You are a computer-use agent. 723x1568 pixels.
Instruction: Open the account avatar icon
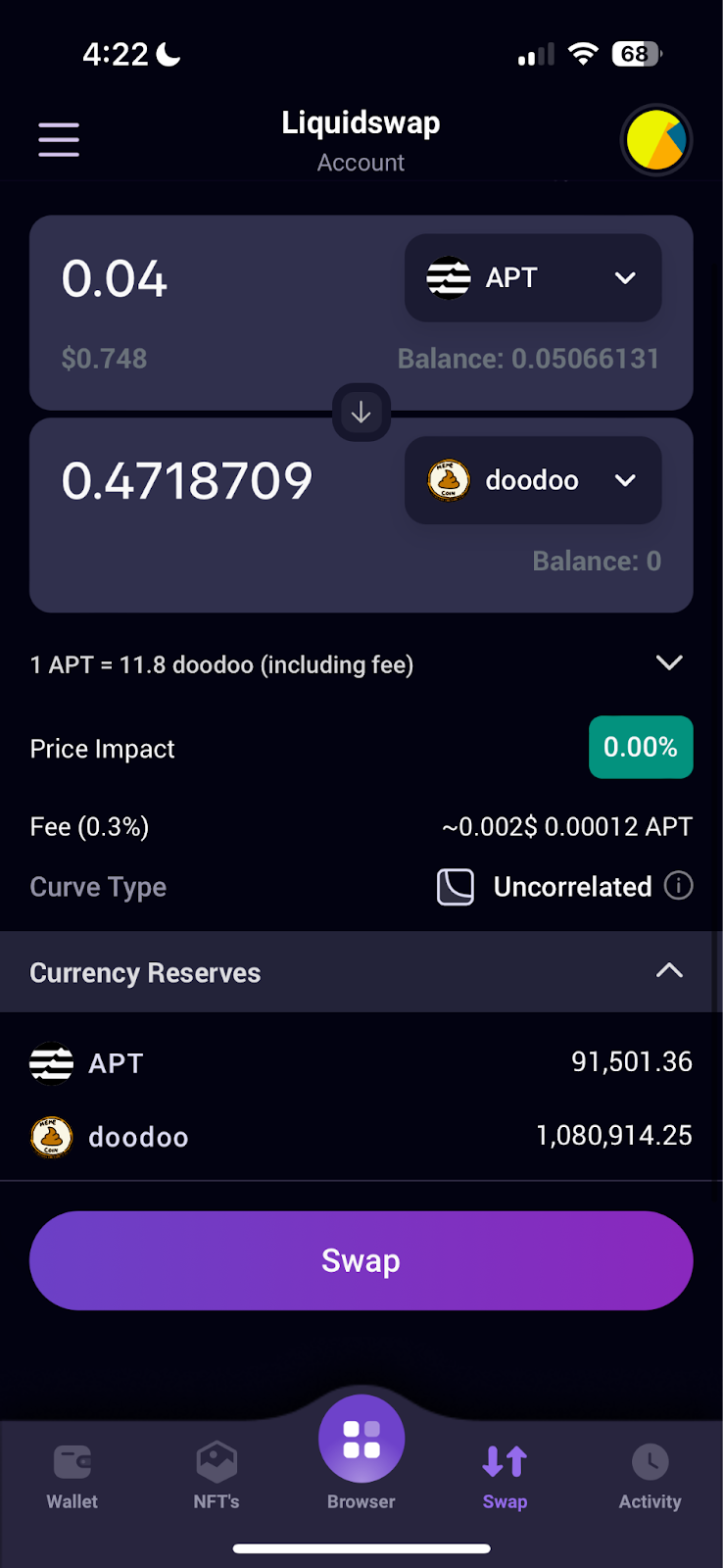(x=656, y=140)
